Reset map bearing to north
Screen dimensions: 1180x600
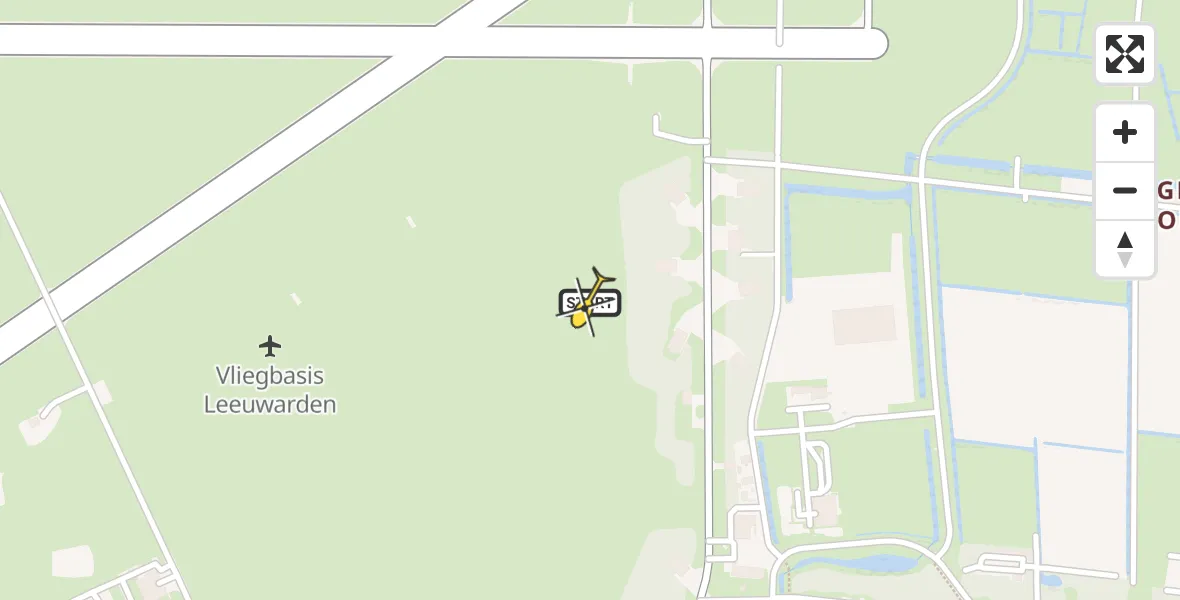point(1125,249)
